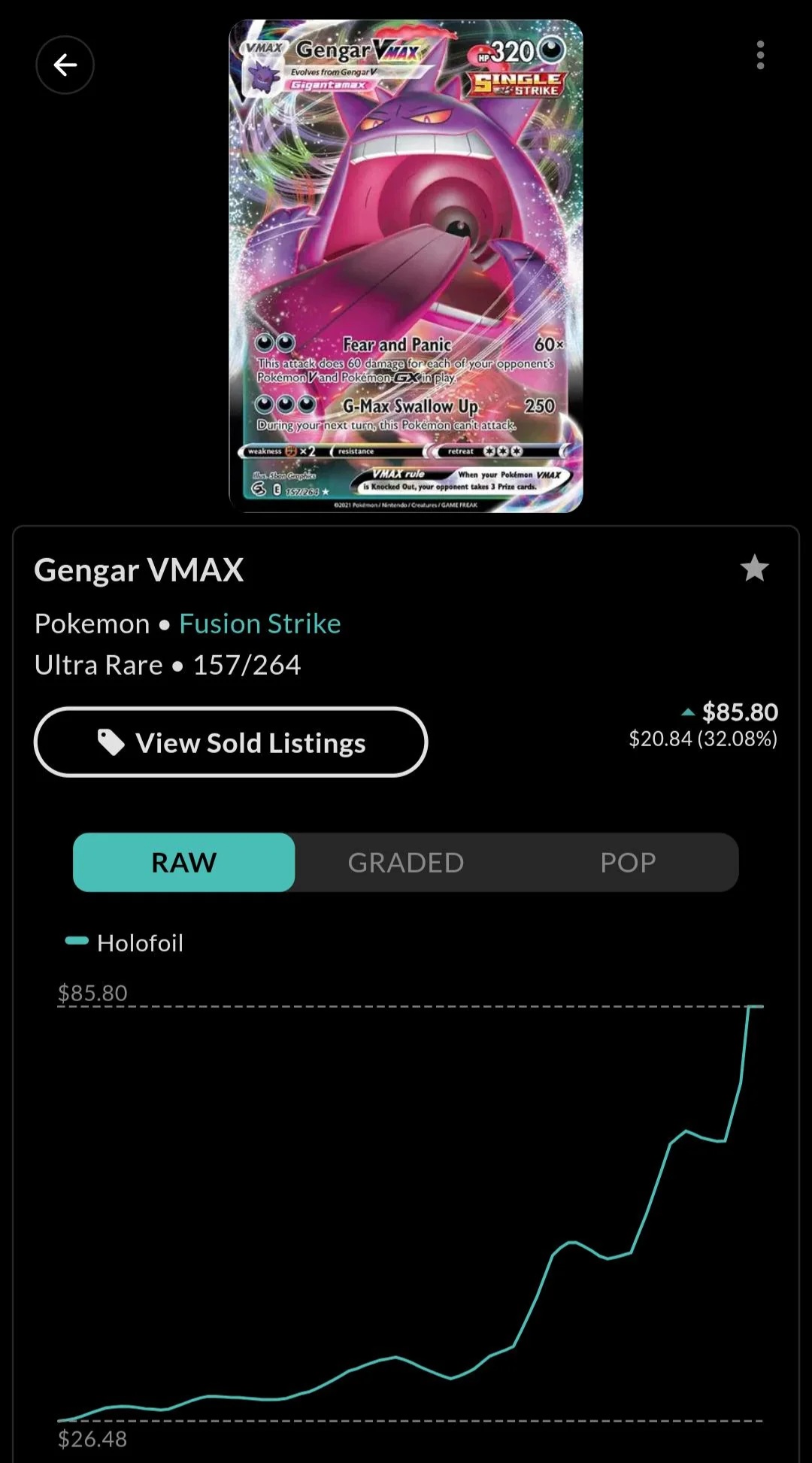Go back using the arrow button
The image size is (812, 1463).
[65, 65]
